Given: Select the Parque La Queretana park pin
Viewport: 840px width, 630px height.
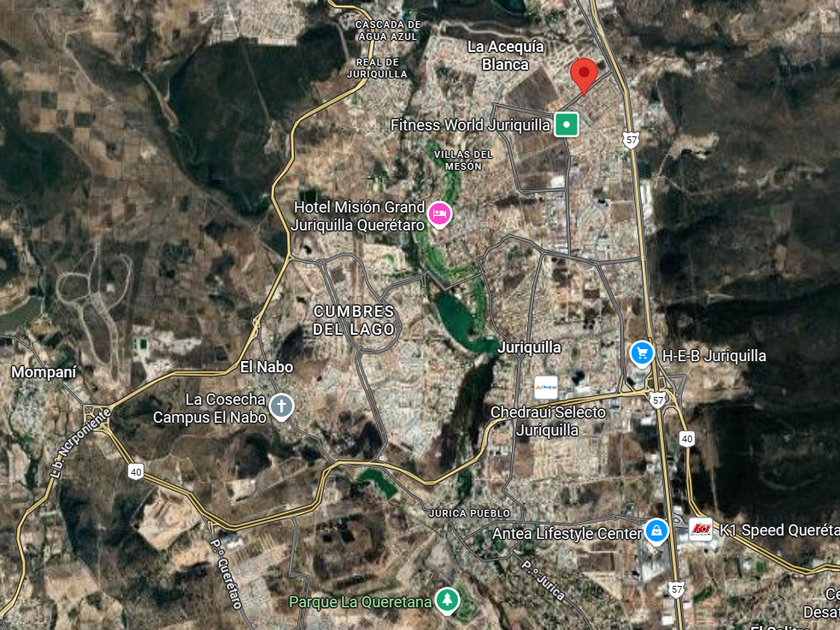Looking at the screenshot, I should pyautogui.click(x=447, y=601).
